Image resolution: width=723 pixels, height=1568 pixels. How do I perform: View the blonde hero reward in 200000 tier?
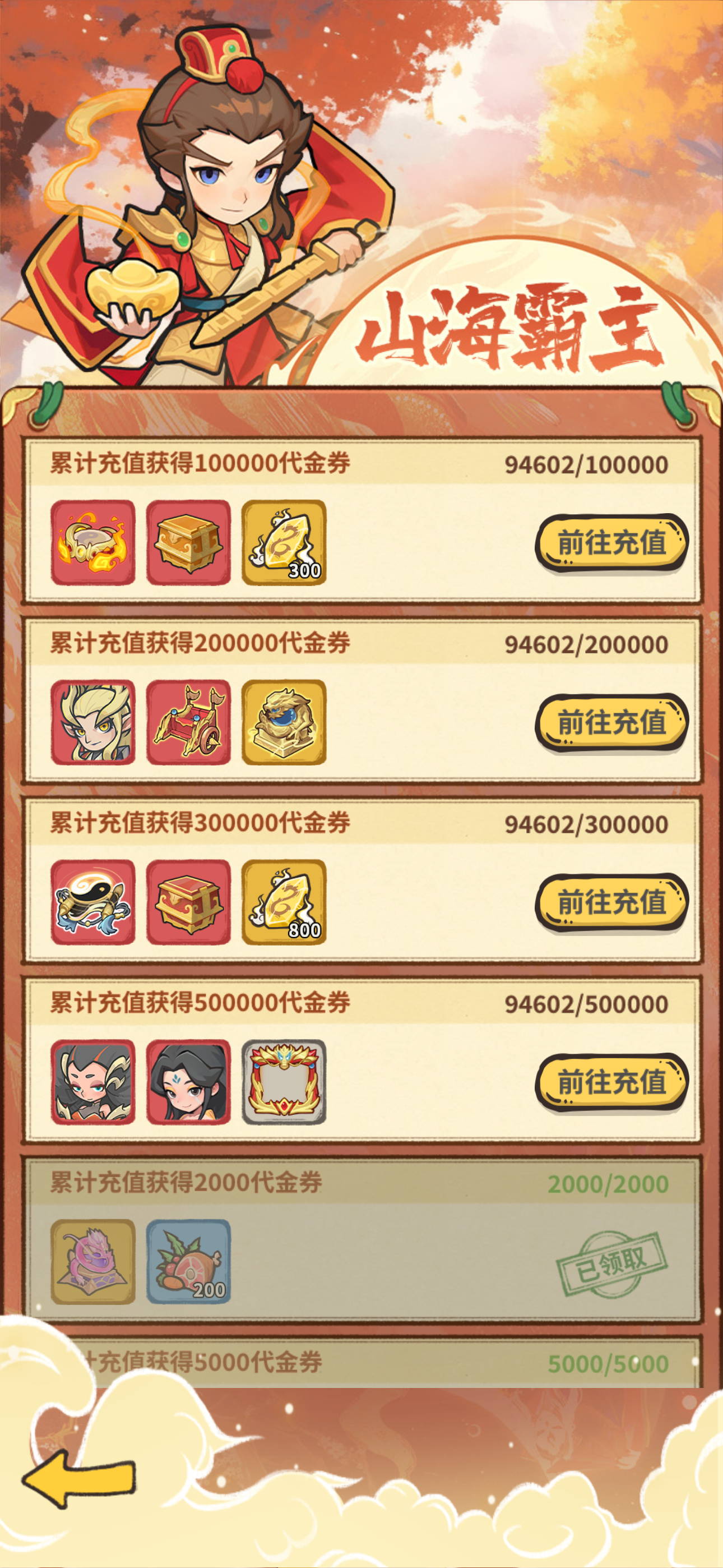click(x=93, y=722)
